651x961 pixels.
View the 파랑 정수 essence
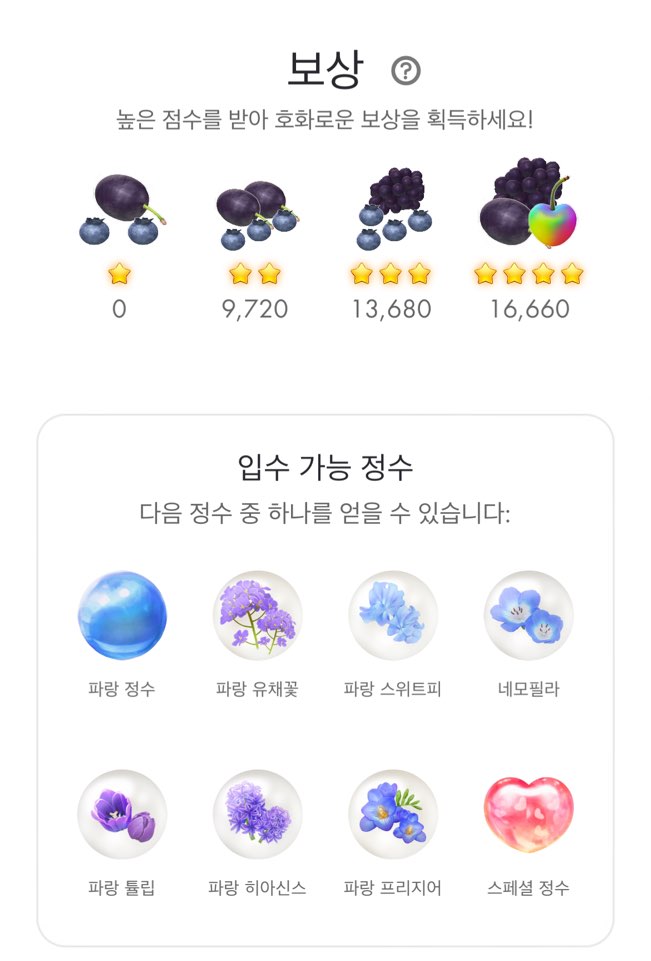tap(122, 615)
